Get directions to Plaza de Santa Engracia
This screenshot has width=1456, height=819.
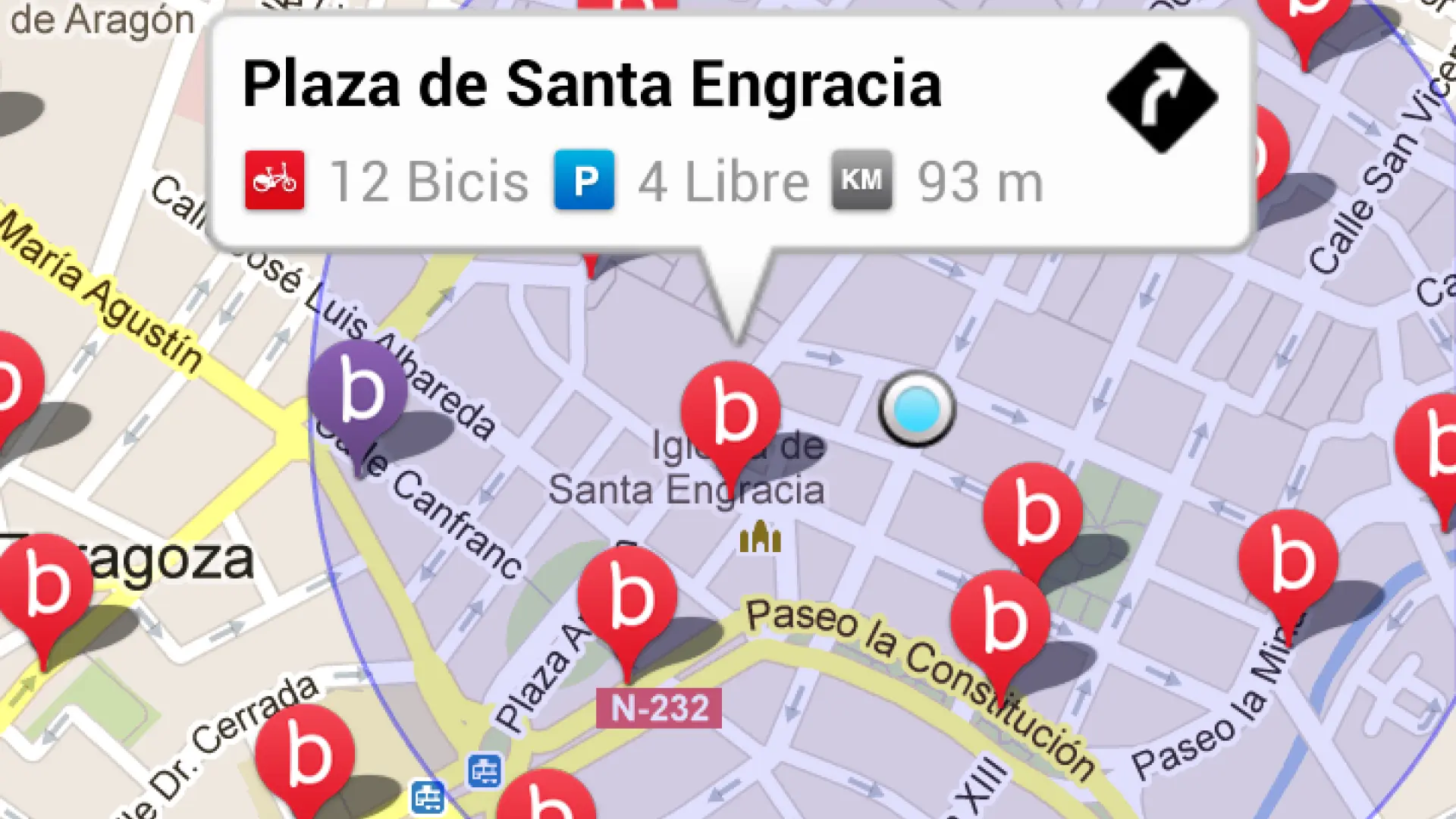click(1162, 99)
